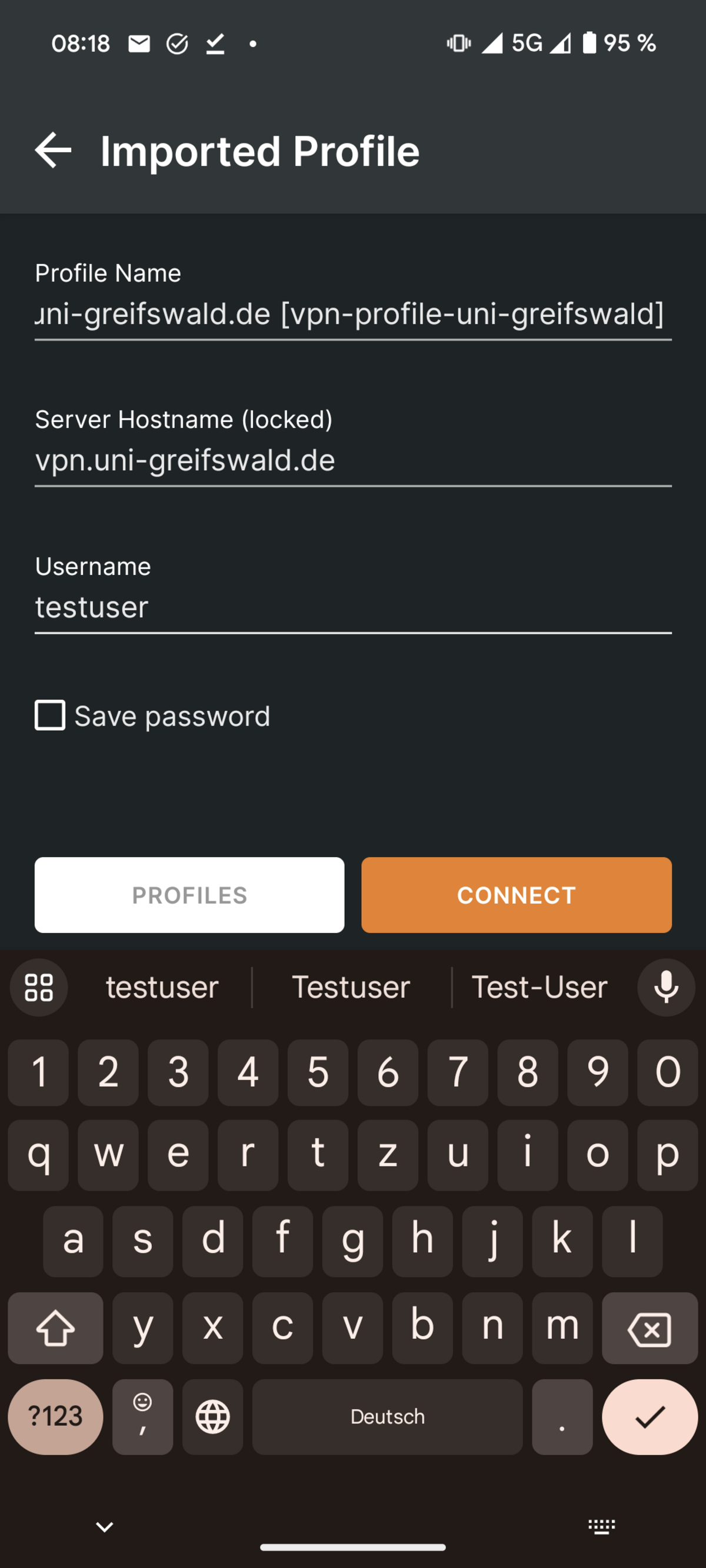
Task: Hide the keyboard with the down chevron
Action: point(105,1526)
